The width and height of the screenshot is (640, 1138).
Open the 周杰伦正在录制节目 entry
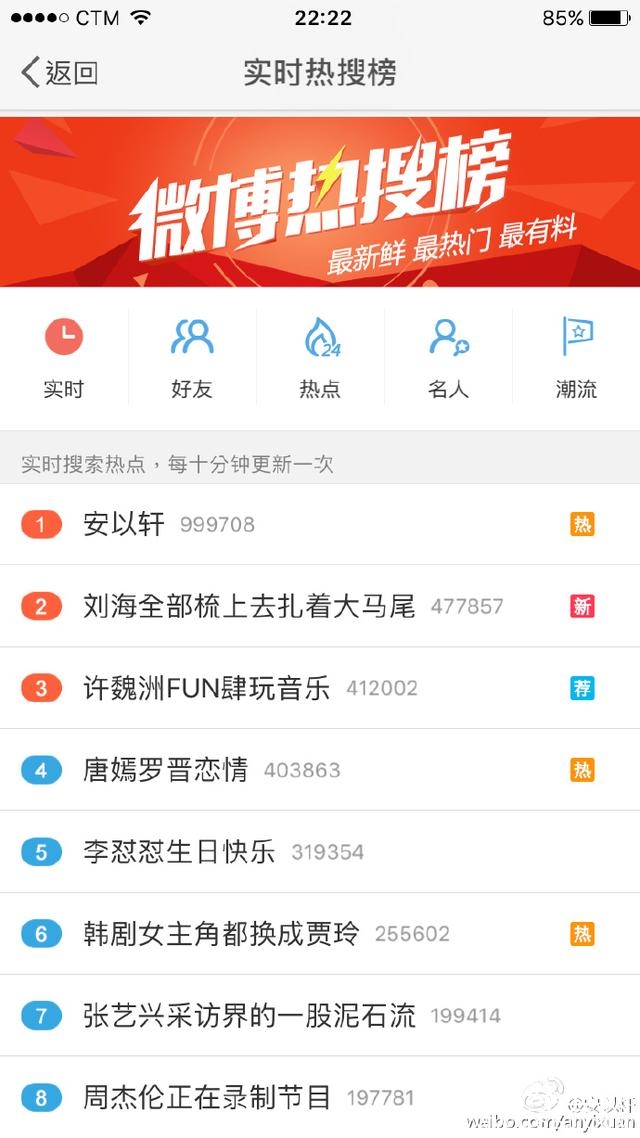pyautogui.click(x=207, y=1098)
